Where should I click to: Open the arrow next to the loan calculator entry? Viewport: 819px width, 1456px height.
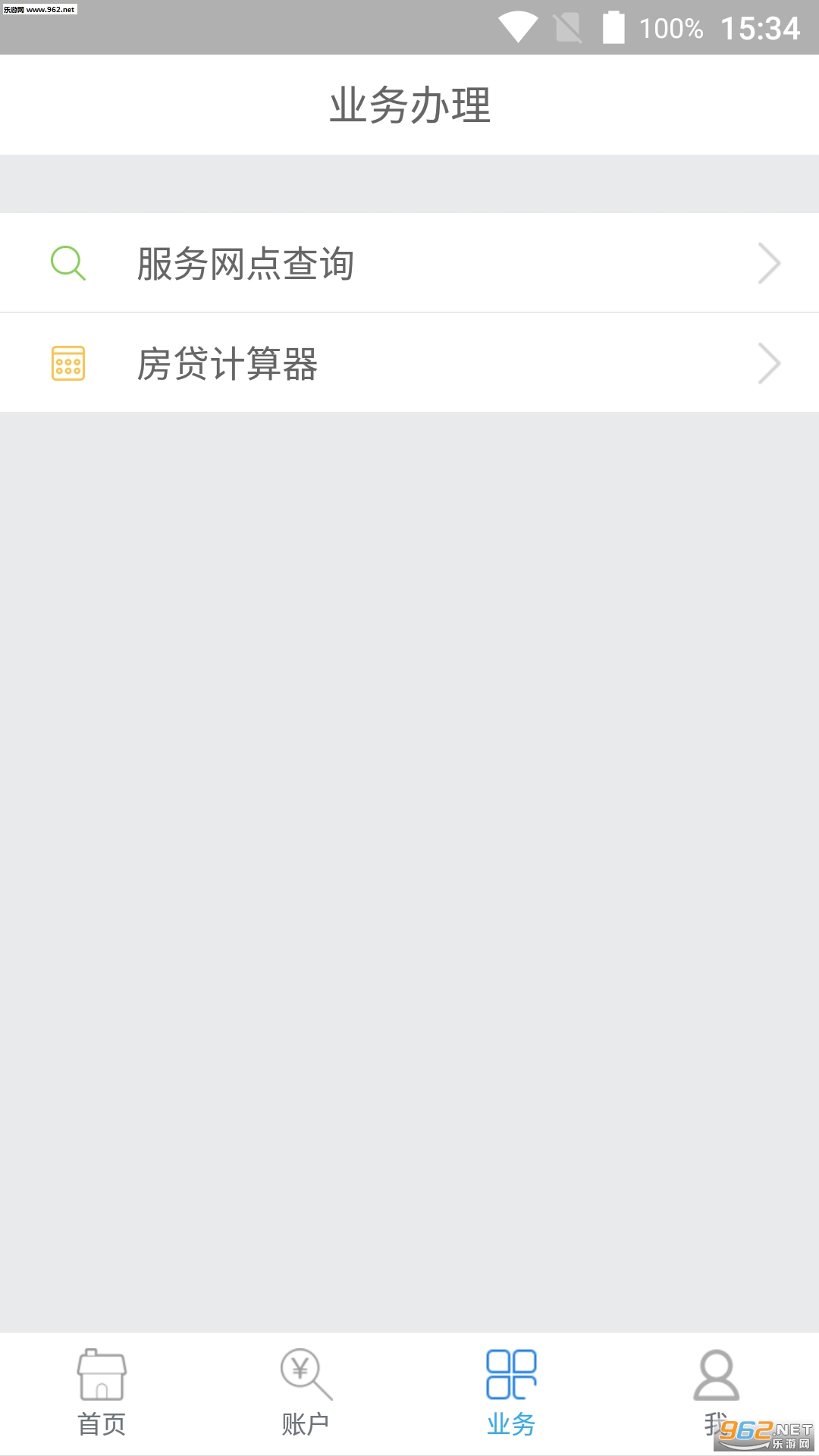(769, 364)
